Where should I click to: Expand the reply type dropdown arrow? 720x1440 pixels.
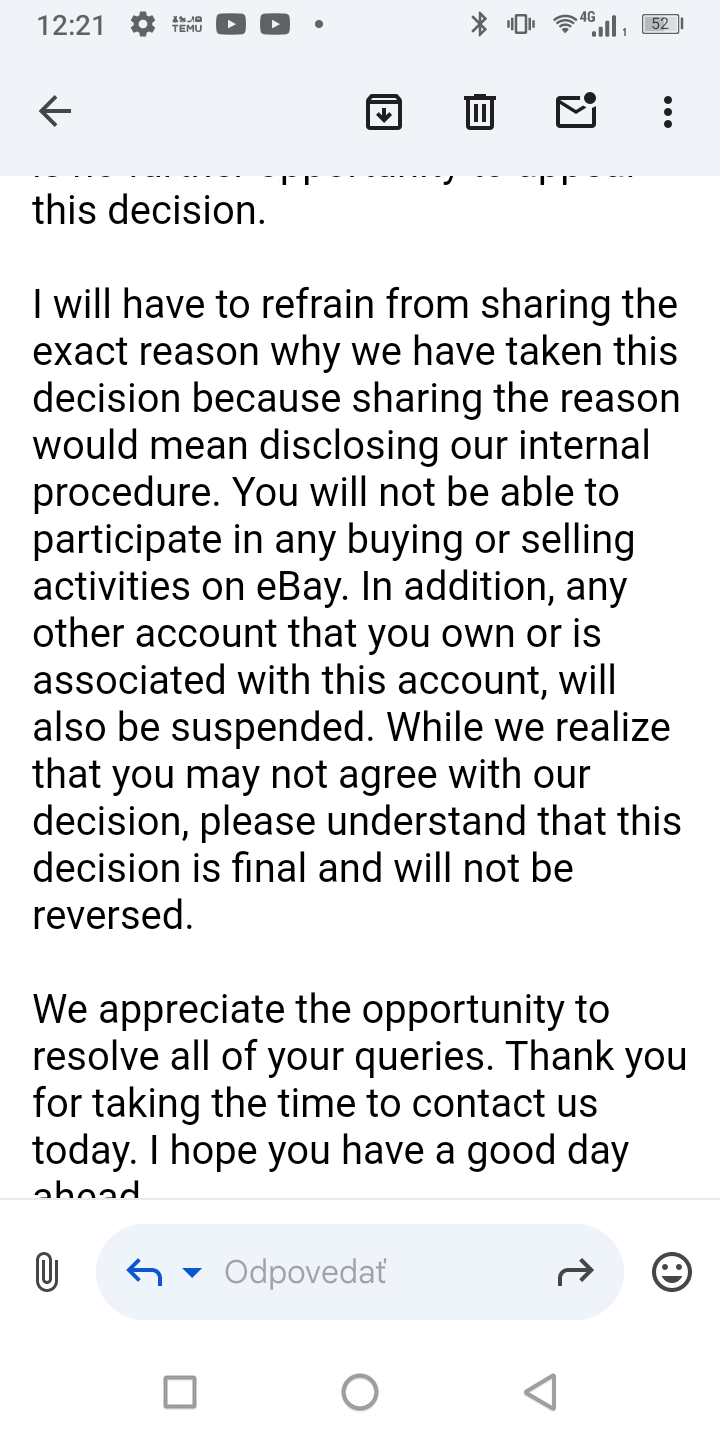click(x=192, y=1273)
